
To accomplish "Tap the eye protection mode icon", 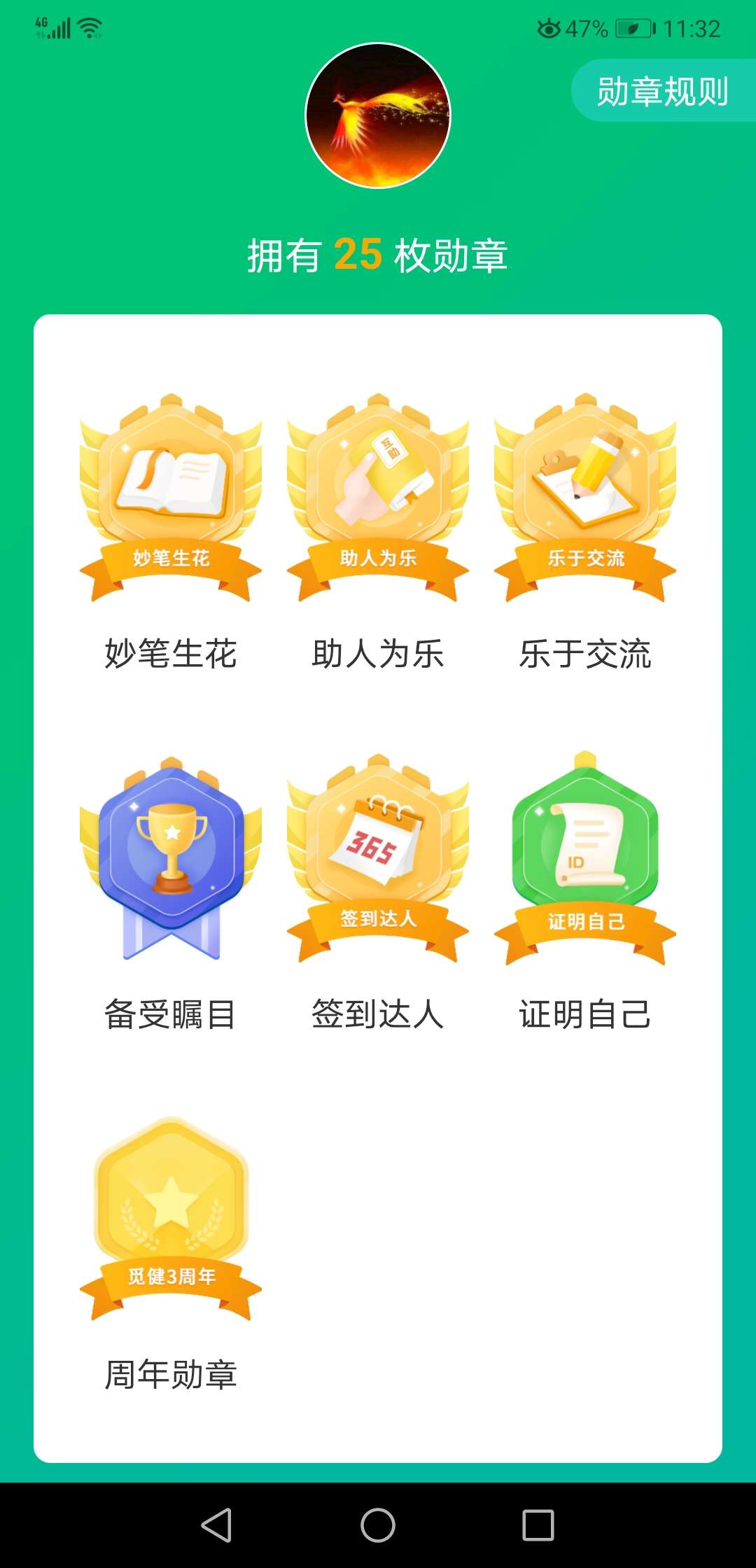I will tap(549, 29).
